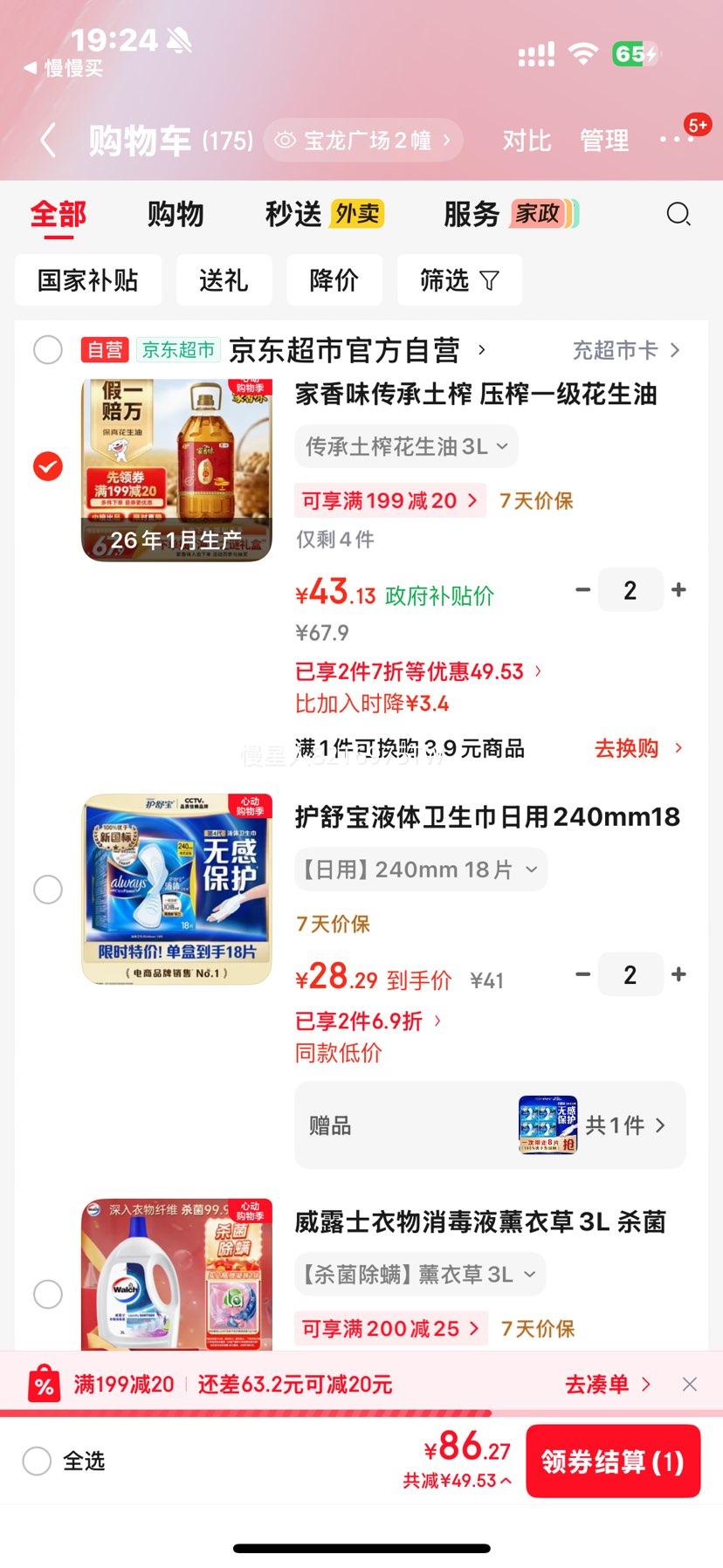This screenshot has height=1568, width=723.
Task: Select all items from 京东超市官方自营
Action: pos(48,350)
